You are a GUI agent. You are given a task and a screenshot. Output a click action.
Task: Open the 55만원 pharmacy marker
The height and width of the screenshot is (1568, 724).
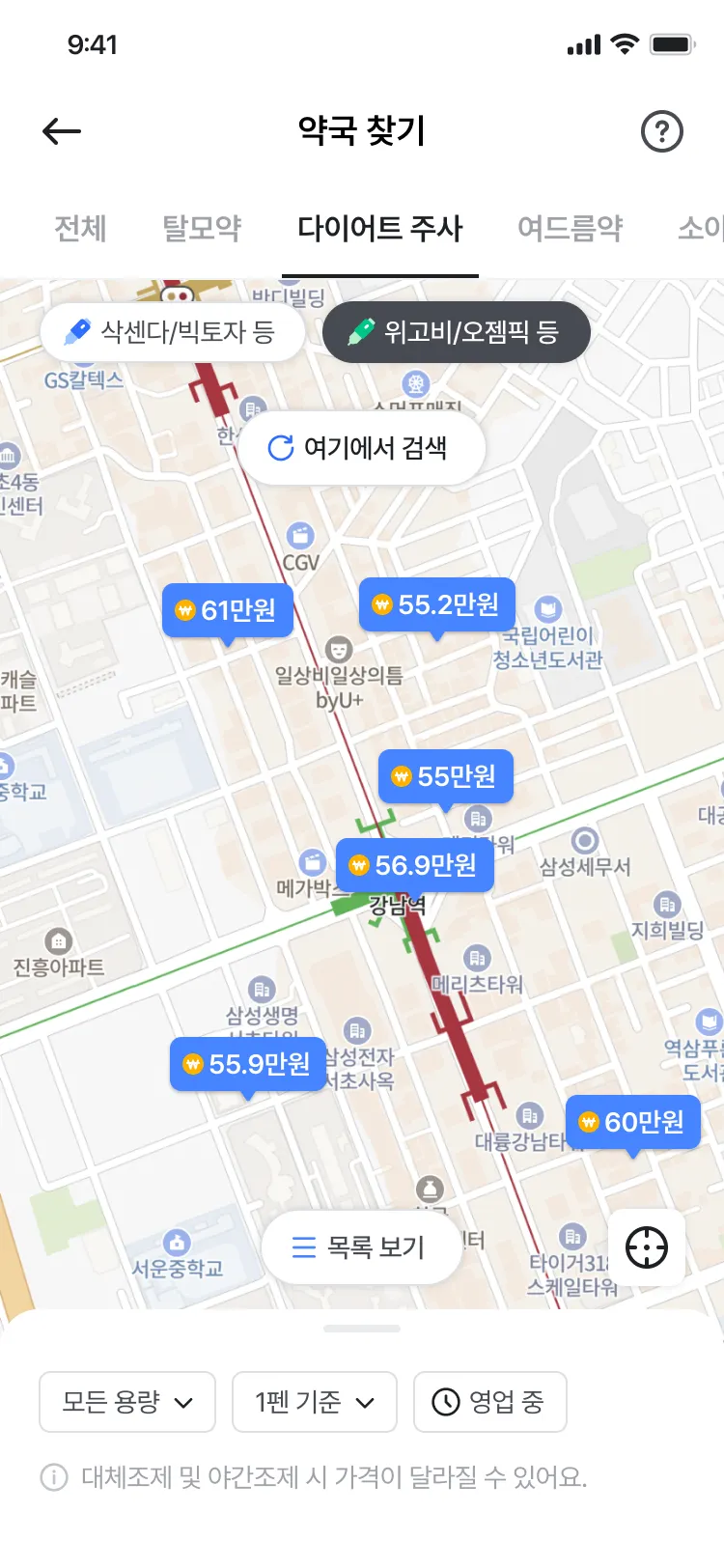click(x=445, y=776)
